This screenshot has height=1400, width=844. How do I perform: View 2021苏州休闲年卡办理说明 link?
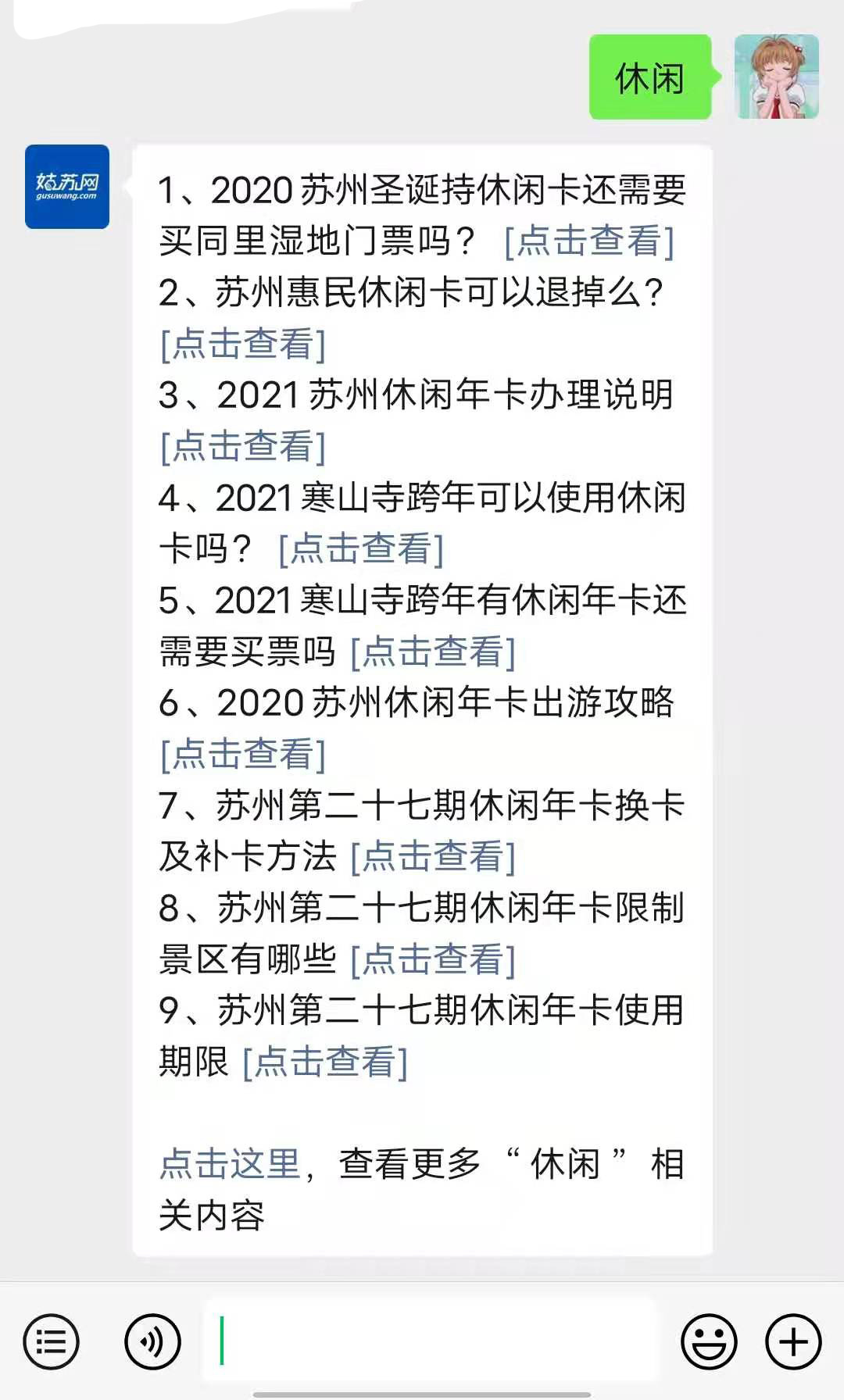pyautogui.click(x=243, y=446)
